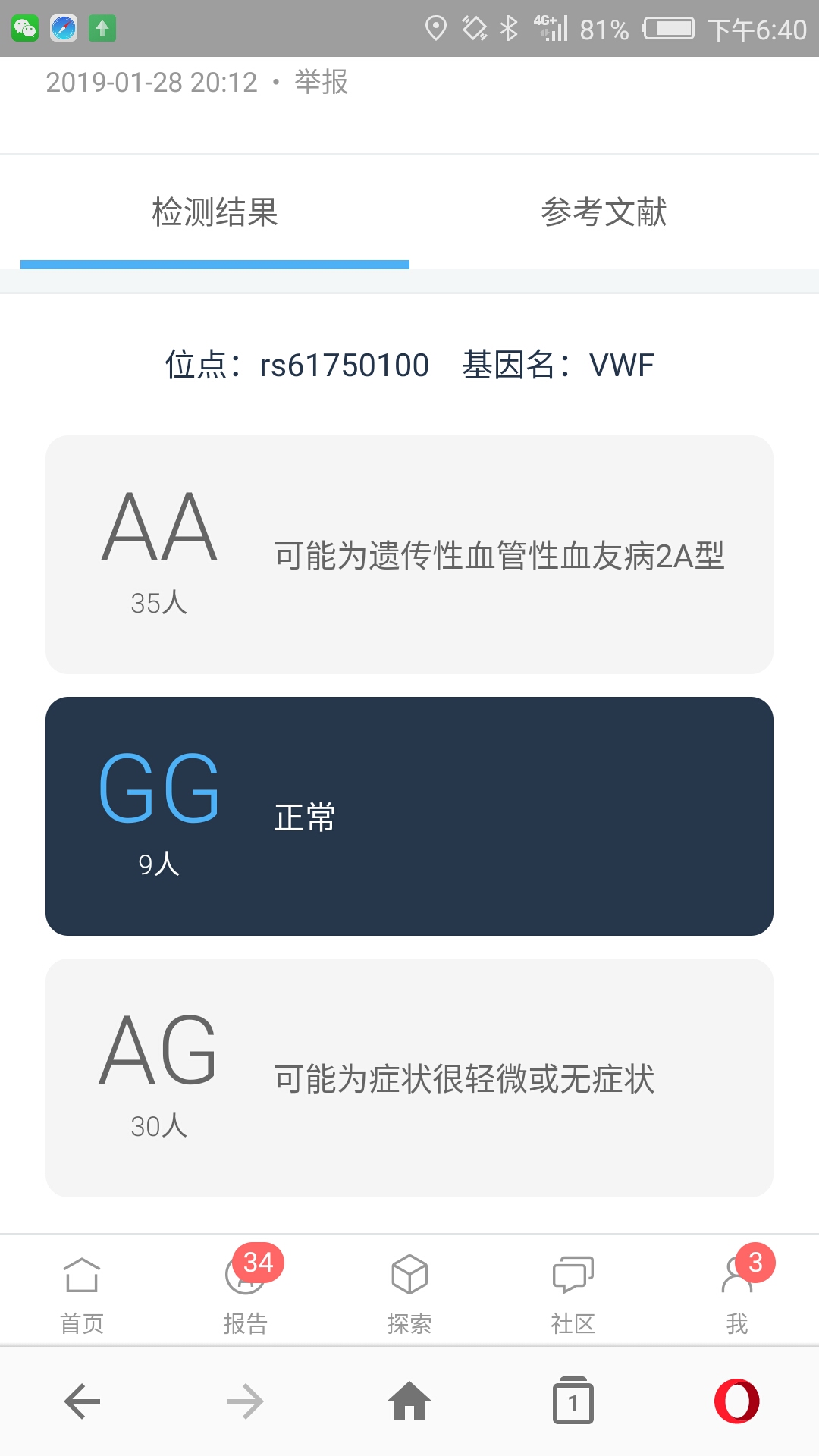Tap the 举报 report link
The width and height of the screenshot is (819, 1456).
click(321, 82)
